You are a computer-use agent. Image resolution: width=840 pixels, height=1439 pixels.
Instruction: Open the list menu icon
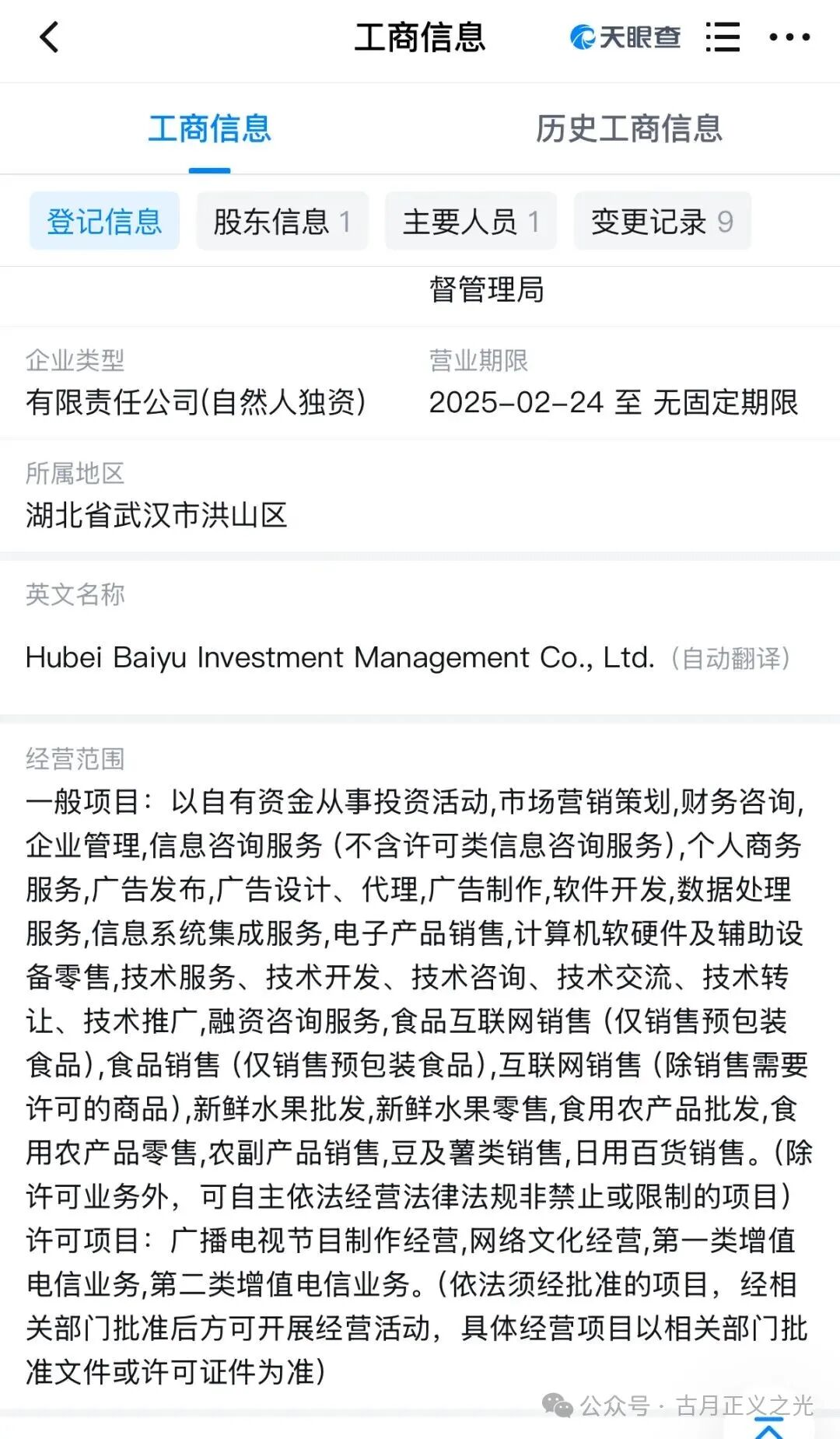click(723, 37)
